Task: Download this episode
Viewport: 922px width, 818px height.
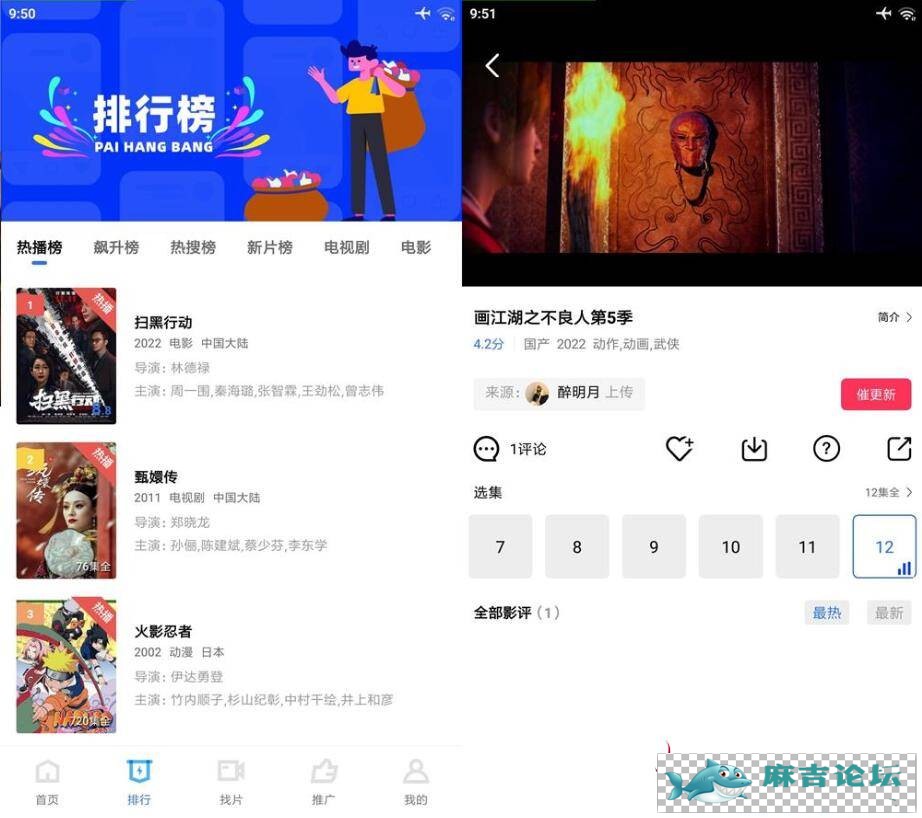Action: coord(754,449)
